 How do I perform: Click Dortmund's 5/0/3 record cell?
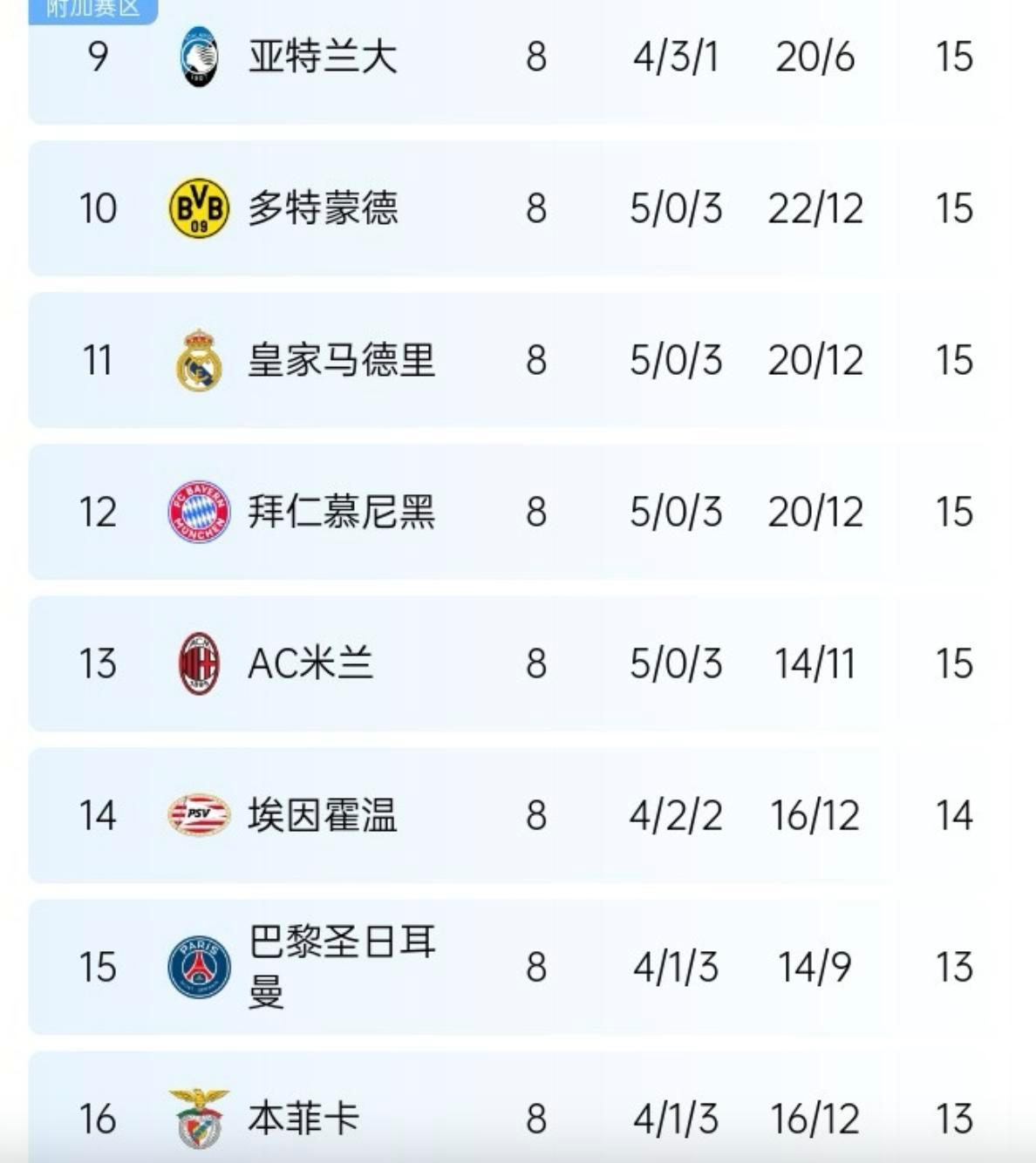pyautogui.click(x=676, y=207)
